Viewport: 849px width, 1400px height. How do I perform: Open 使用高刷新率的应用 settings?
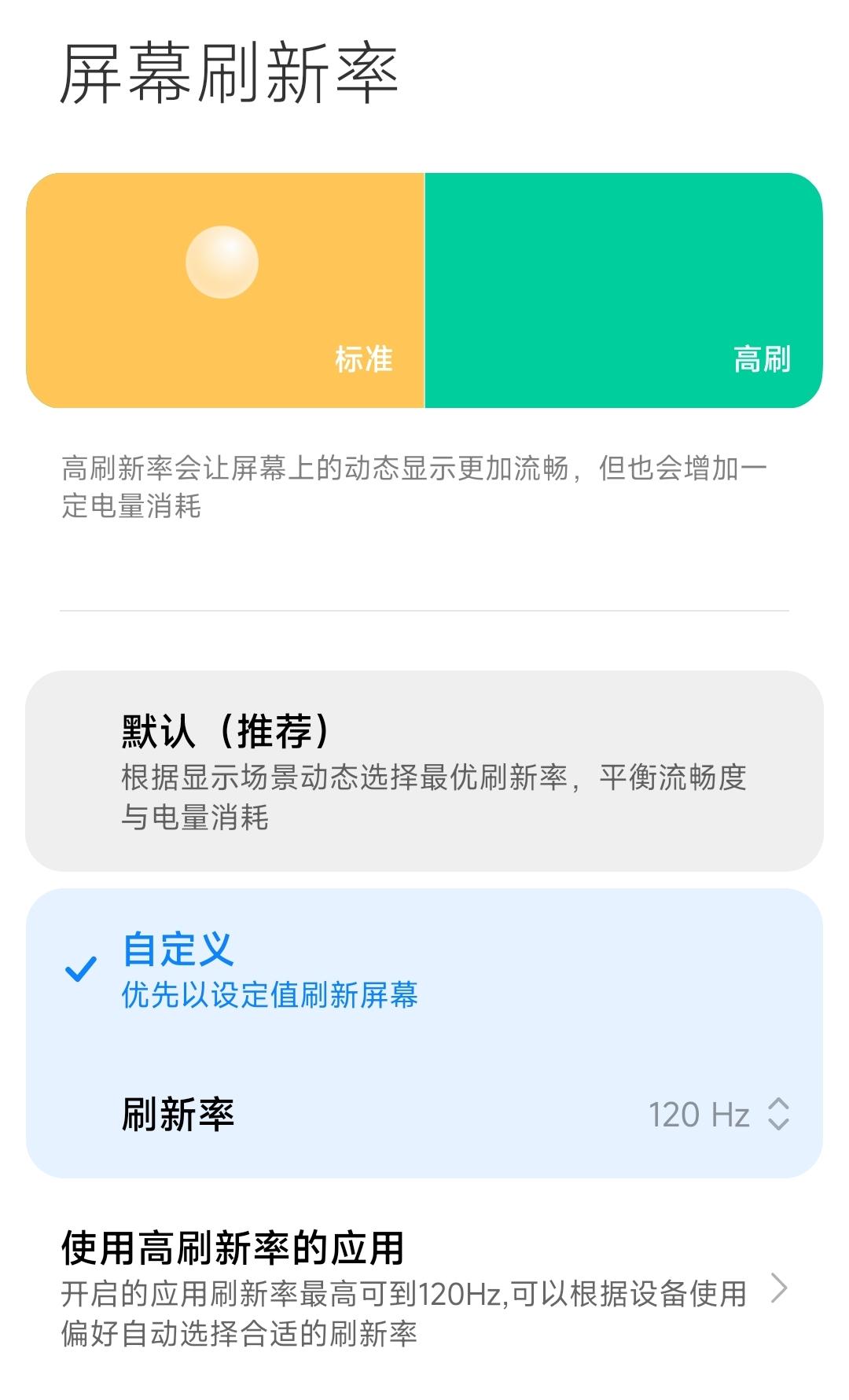click(x=424, y=1289)
